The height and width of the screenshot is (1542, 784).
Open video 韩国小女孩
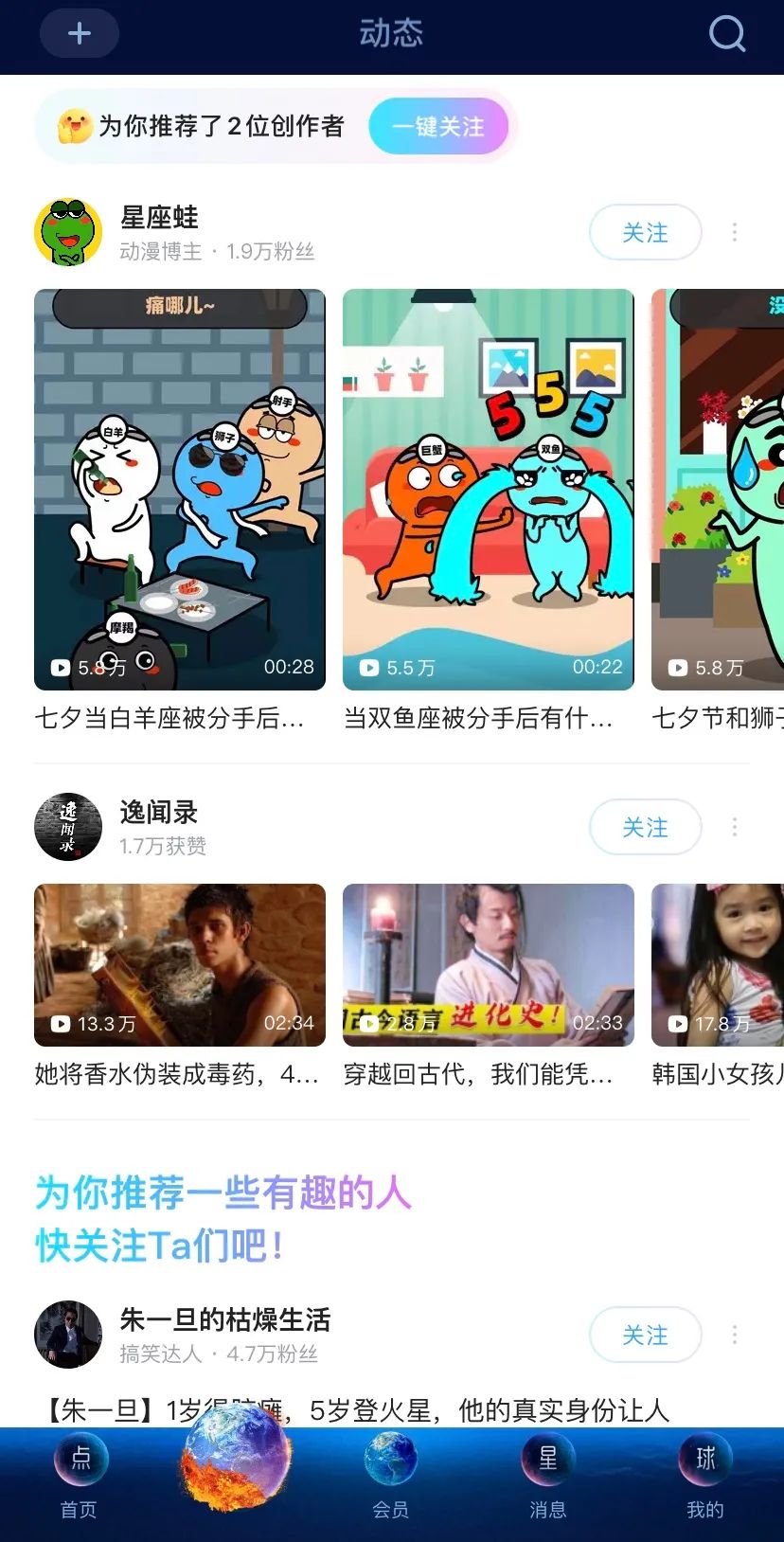point(718,964)
